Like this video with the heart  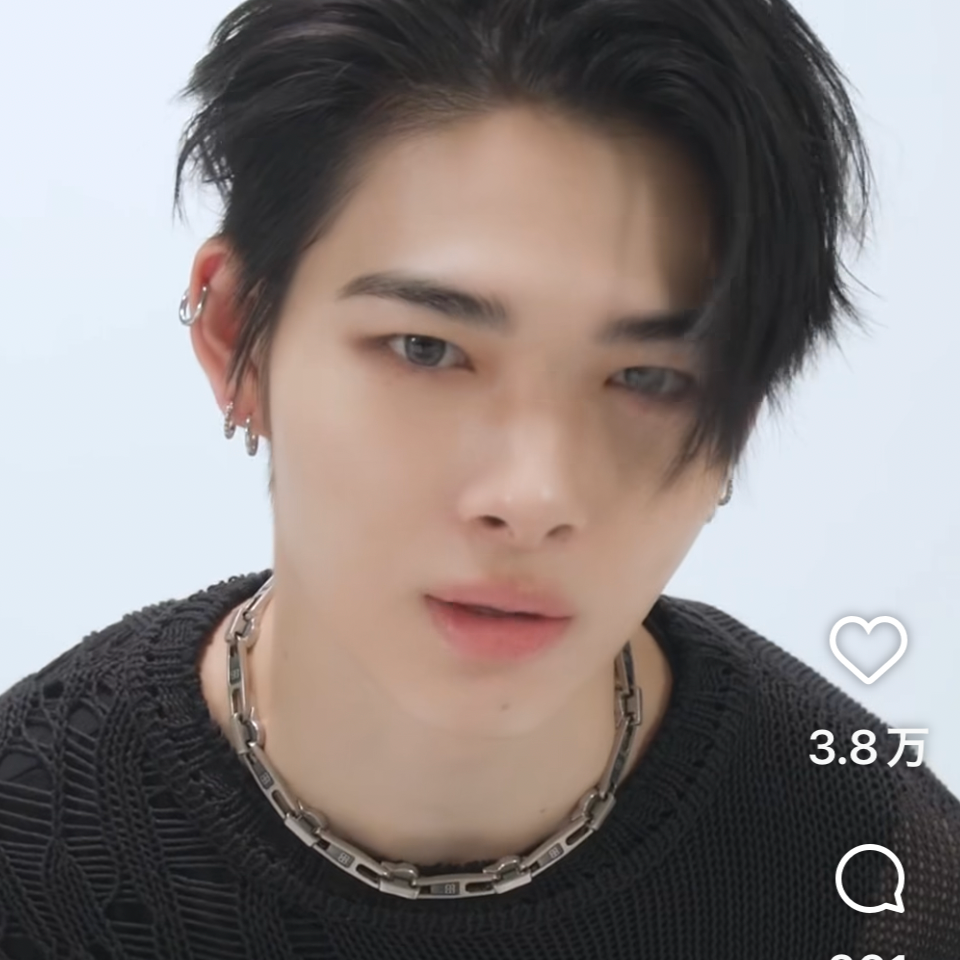pyautogui.click(x=868, y=648)
